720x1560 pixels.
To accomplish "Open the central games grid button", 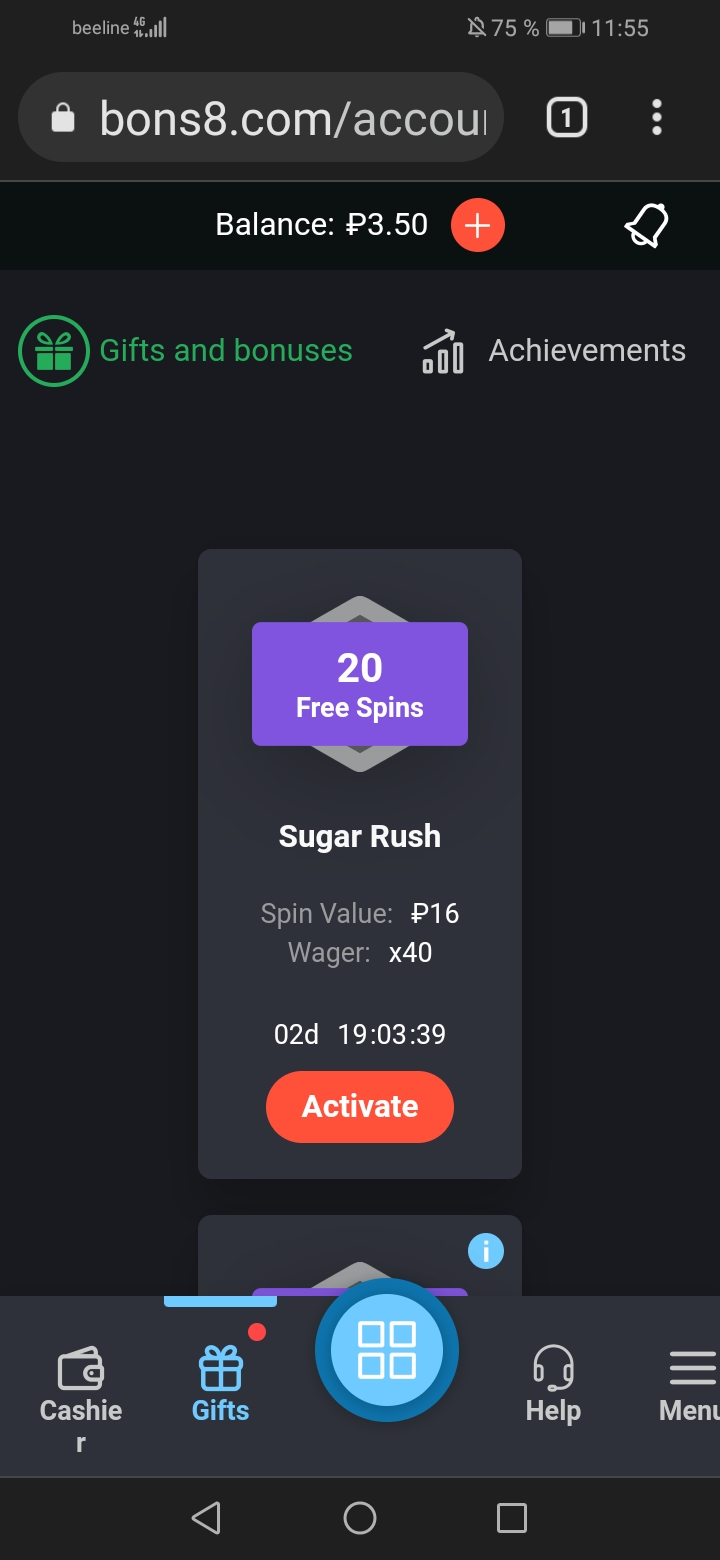I will coord(387,1350).
